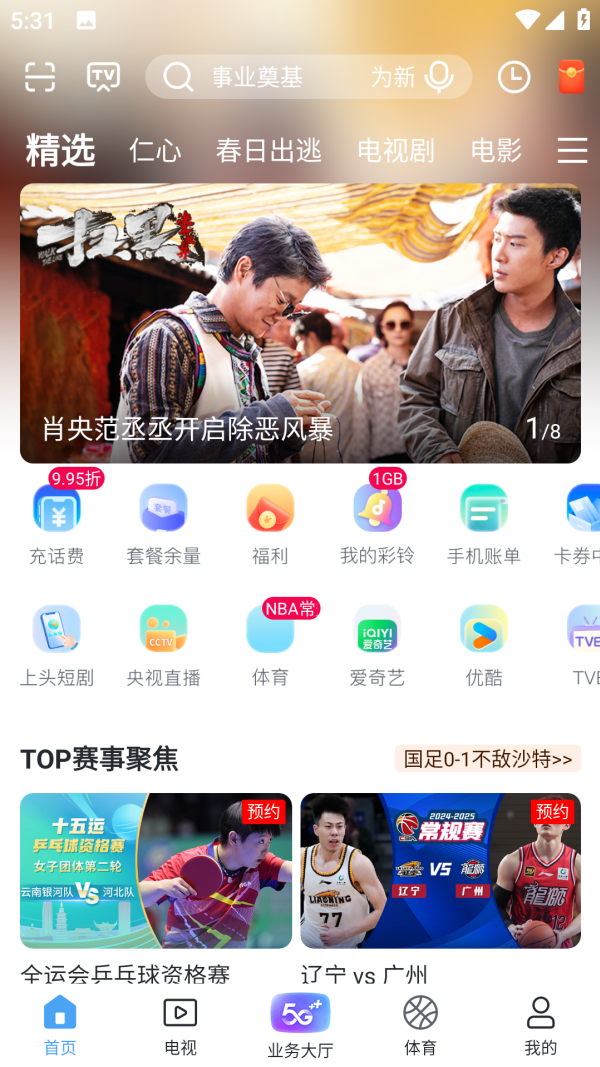Open watch history clock icon

coord(513,77)
